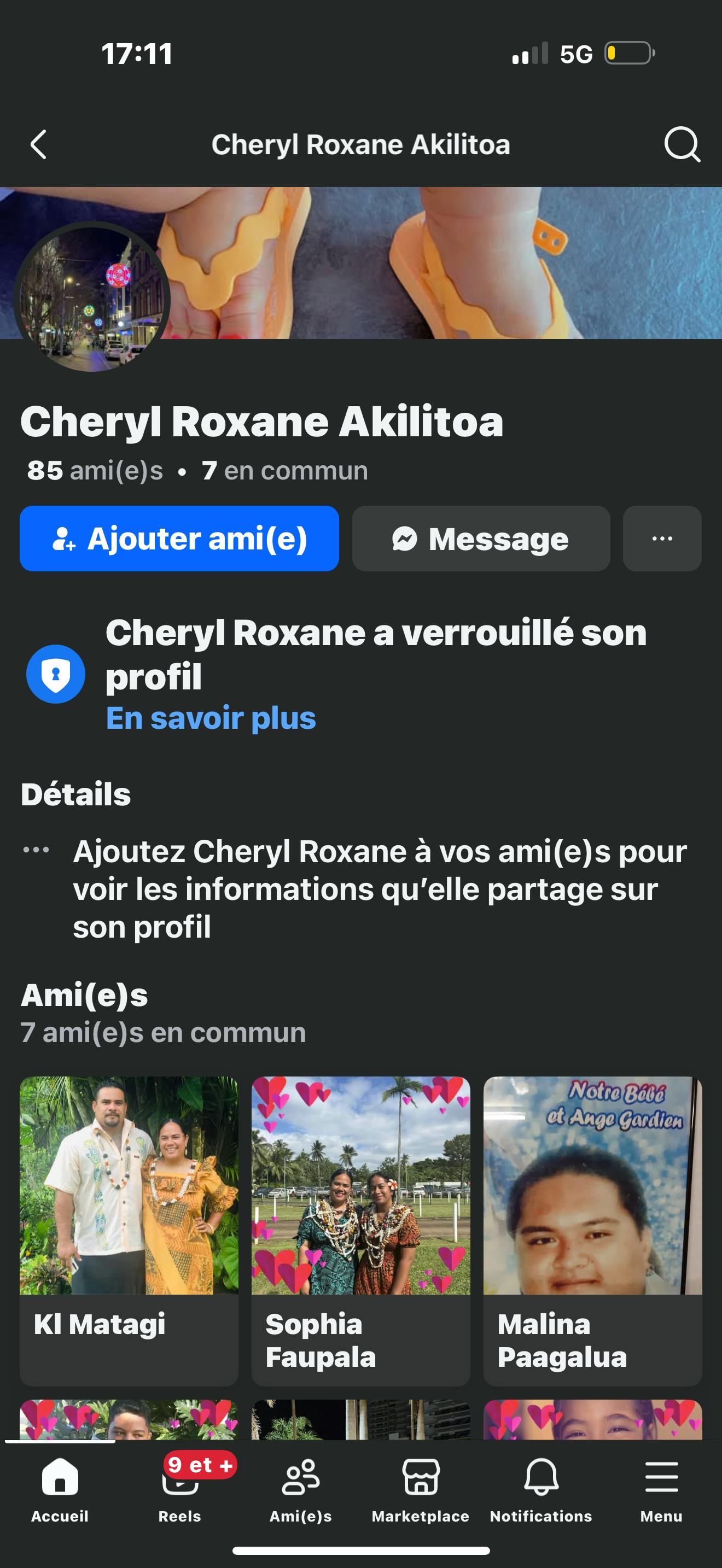
Task: Open Sophia Faupala's friend card
Action: 360,1230
